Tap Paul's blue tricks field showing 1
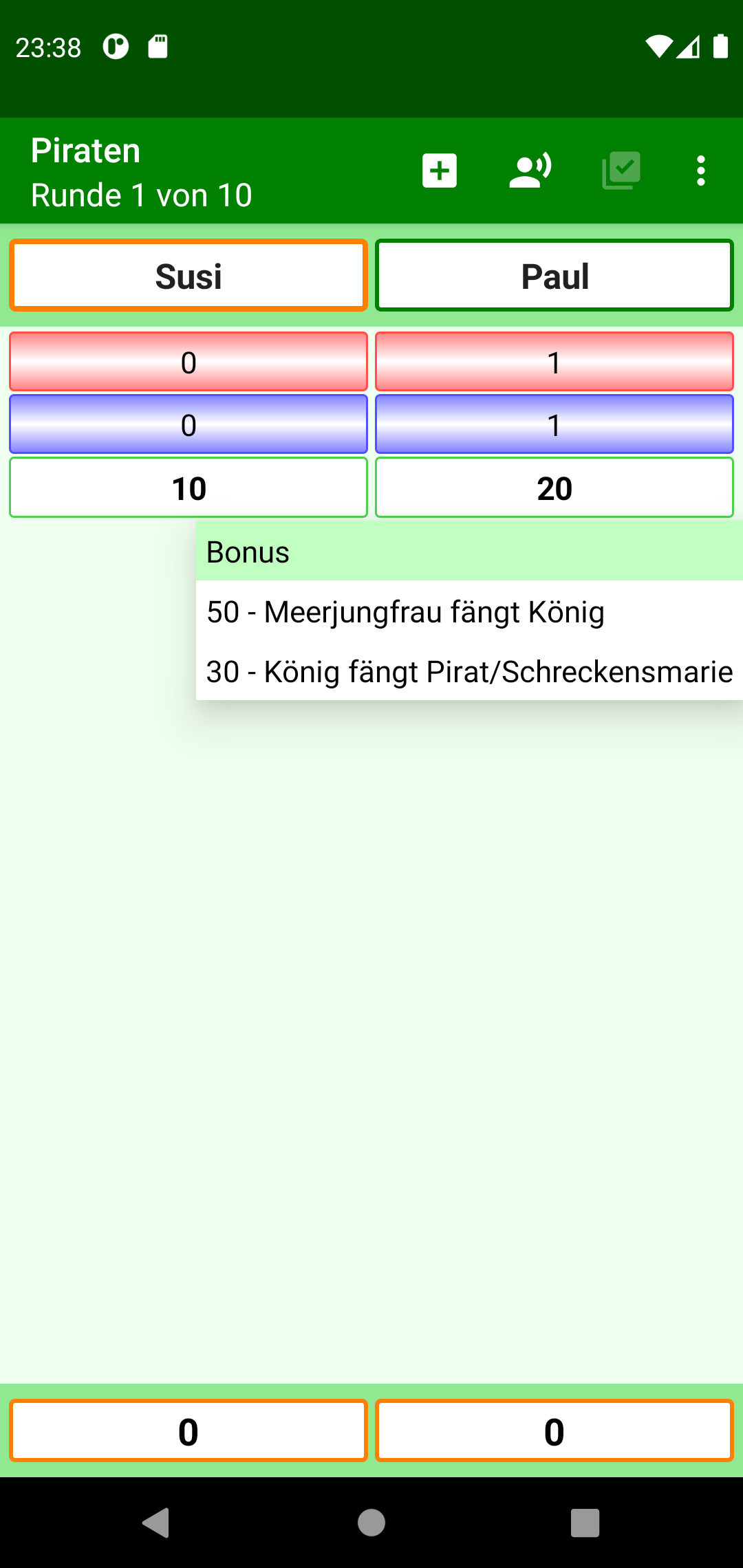 click(x=554, y=424)
